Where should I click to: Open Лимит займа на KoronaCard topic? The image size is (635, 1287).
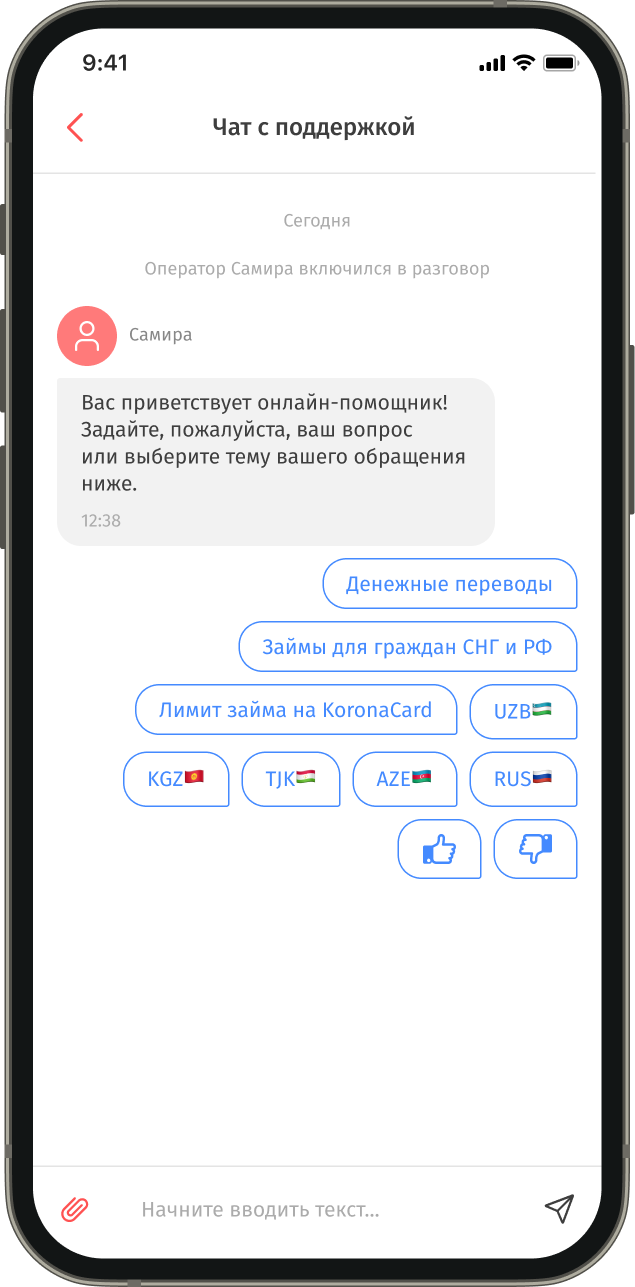[295, 711]
